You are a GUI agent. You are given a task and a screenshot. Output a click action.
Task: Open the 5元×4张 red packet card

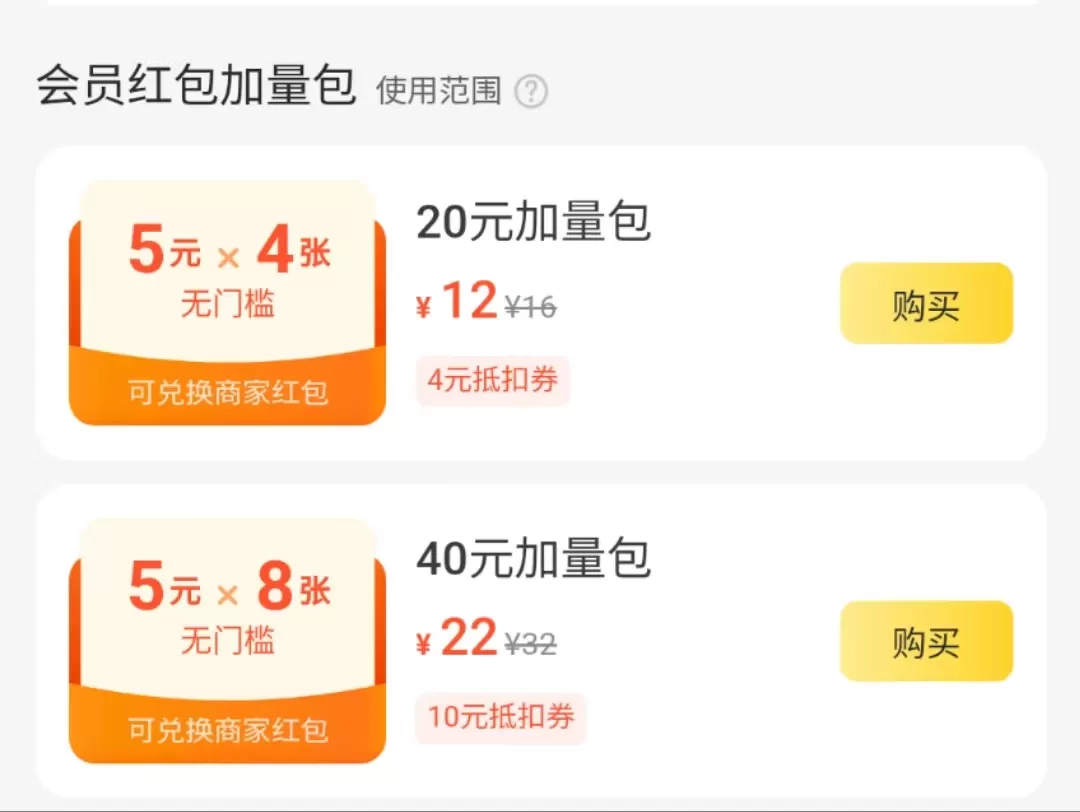227,303
